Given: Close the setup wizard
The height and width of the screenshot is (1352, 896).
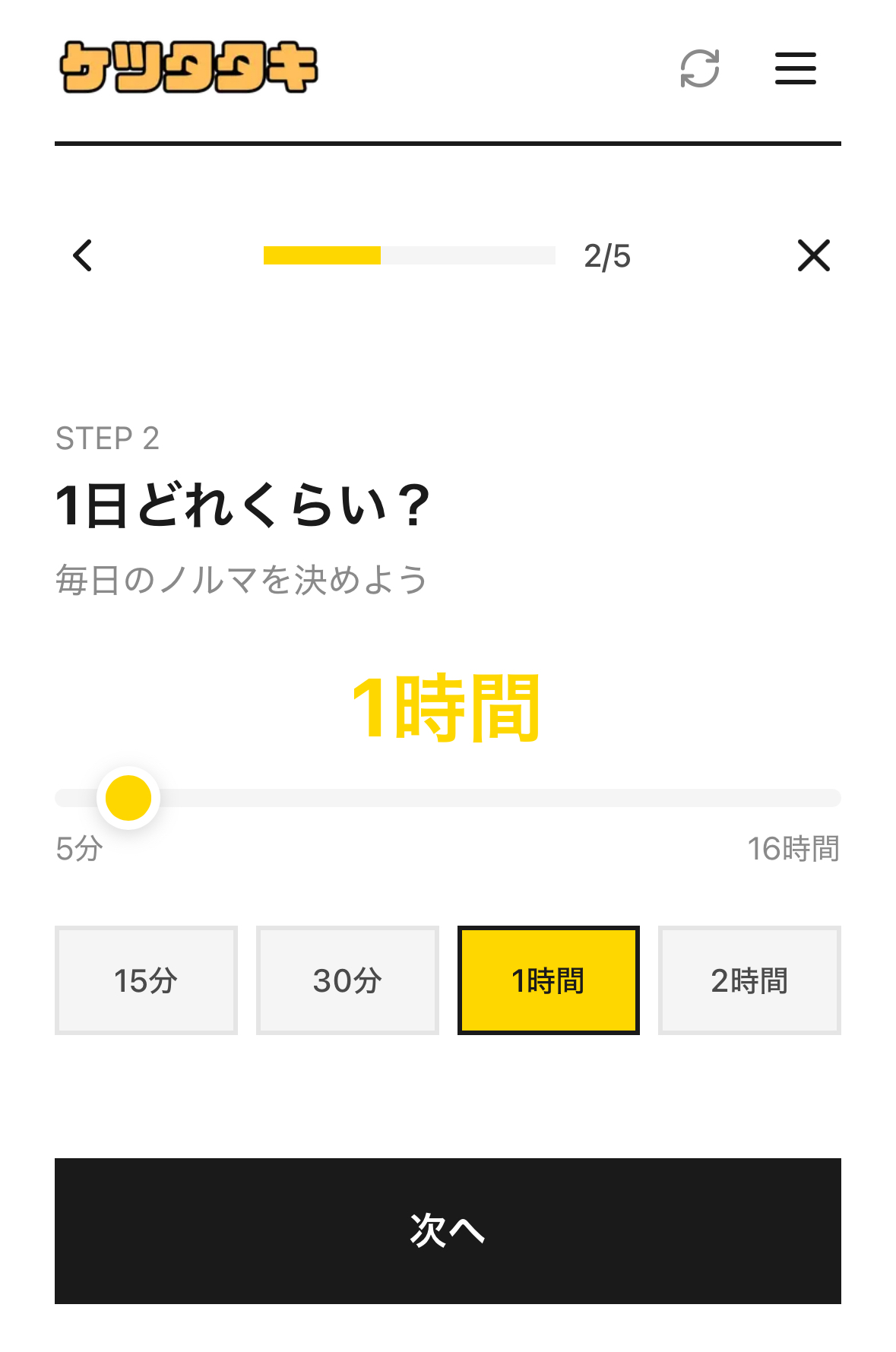Looking at the screenshot, I should pyautogui.click(x=813, y=255).
